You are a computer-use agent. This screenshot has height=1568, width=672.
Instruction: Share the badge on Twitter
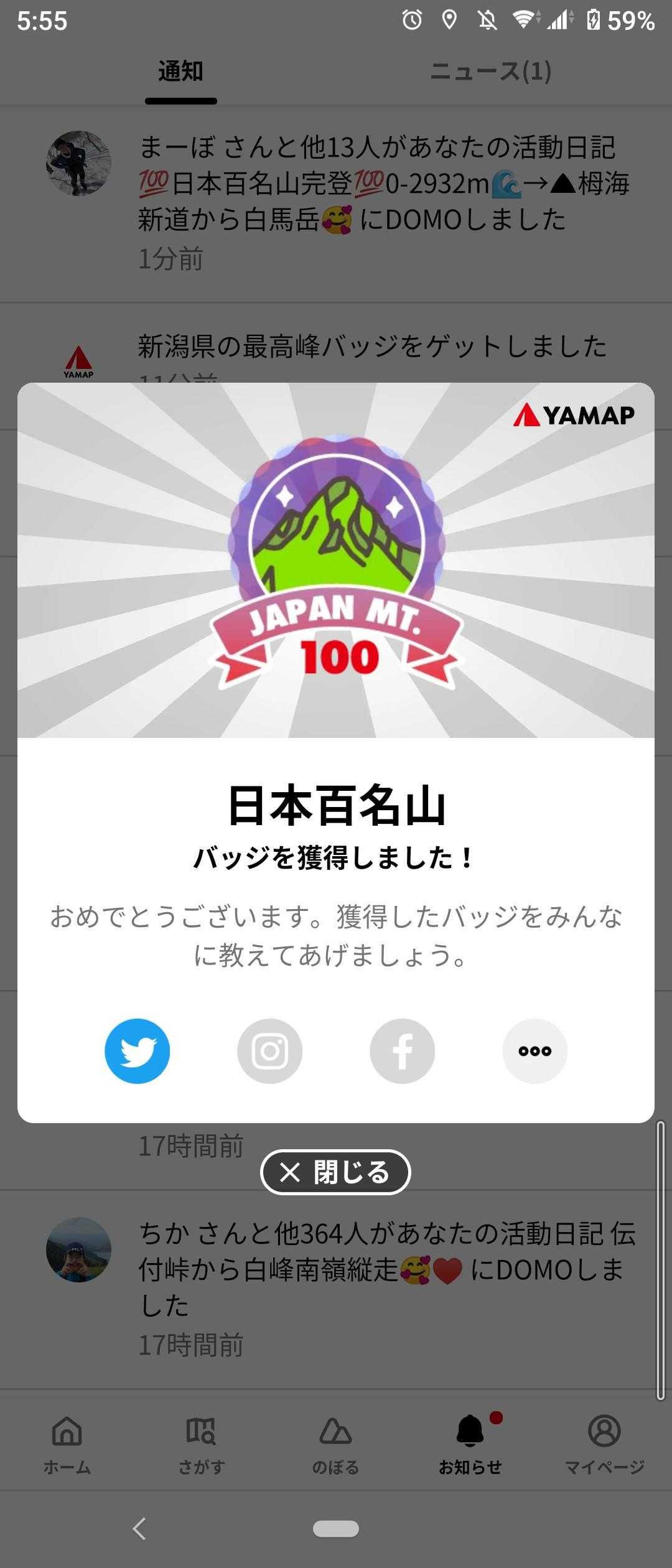[x=137, y=1051]
